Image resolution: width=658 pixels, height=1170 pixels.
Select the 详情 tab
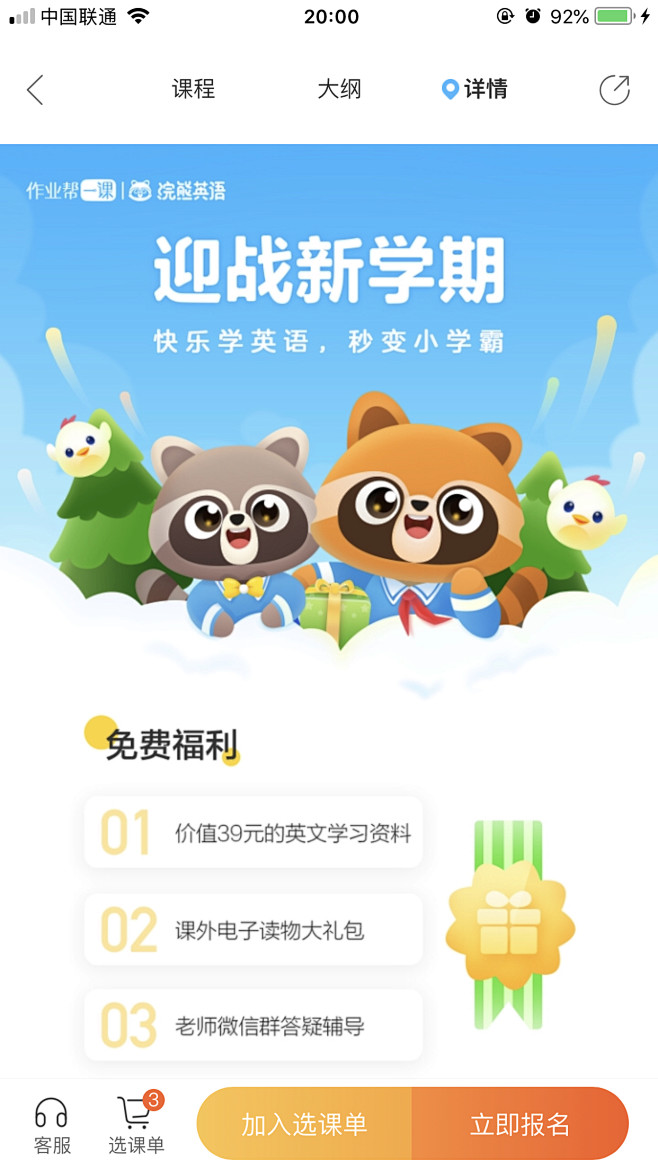[474, 90]
